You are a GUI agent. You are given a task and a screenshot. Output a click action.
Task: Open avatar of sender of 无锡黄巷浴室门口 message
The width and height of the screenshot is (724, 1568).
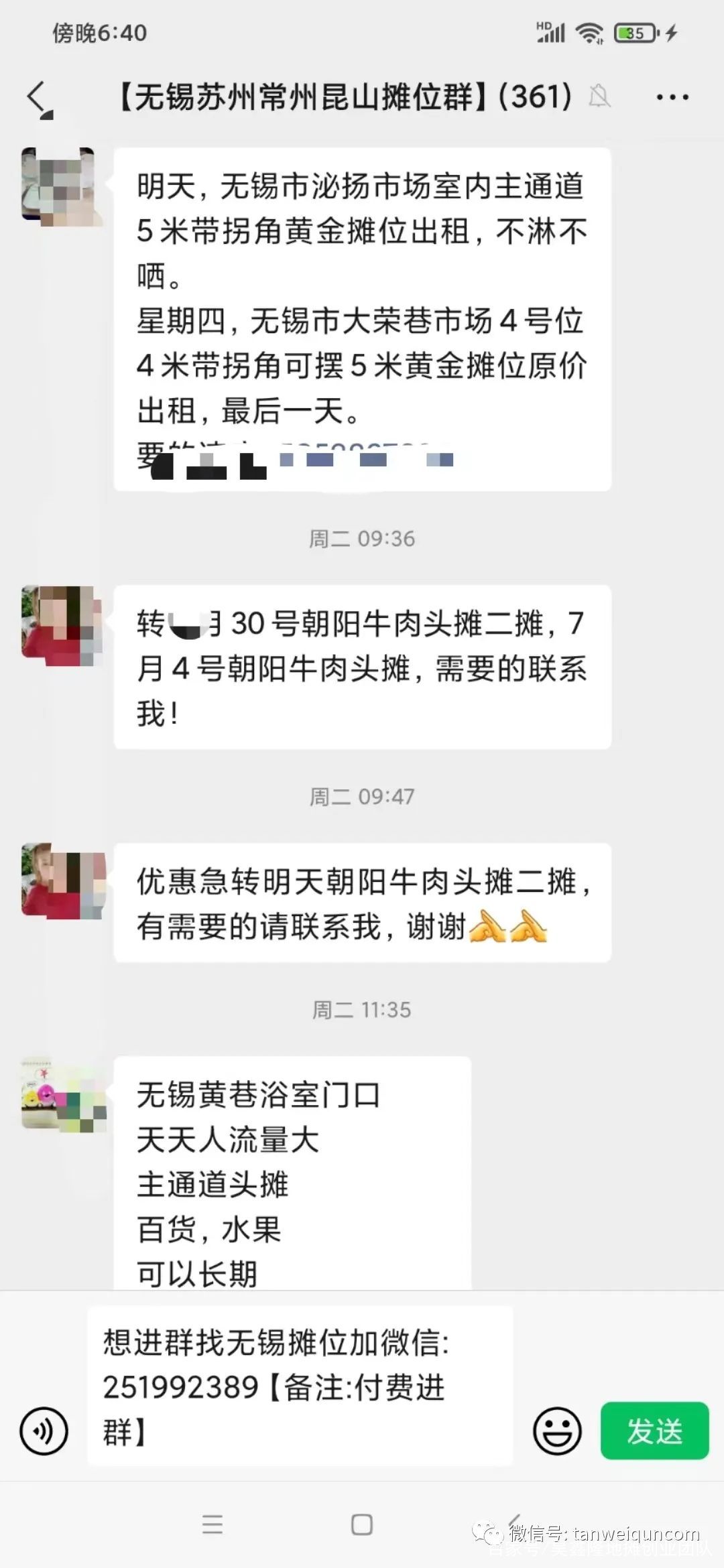point(59,1094)
